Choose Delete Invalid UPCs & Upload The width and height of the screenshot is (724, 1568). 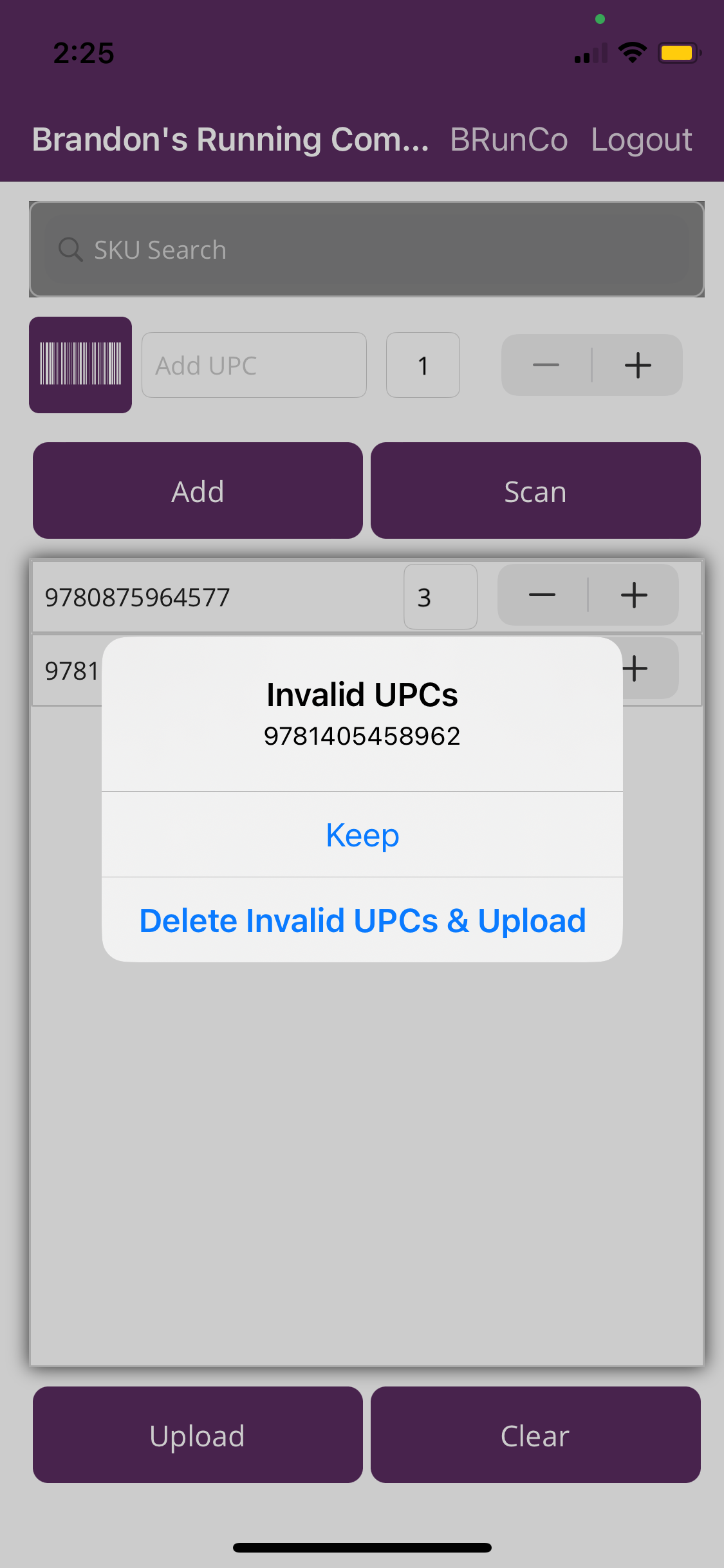click(362, 920)
